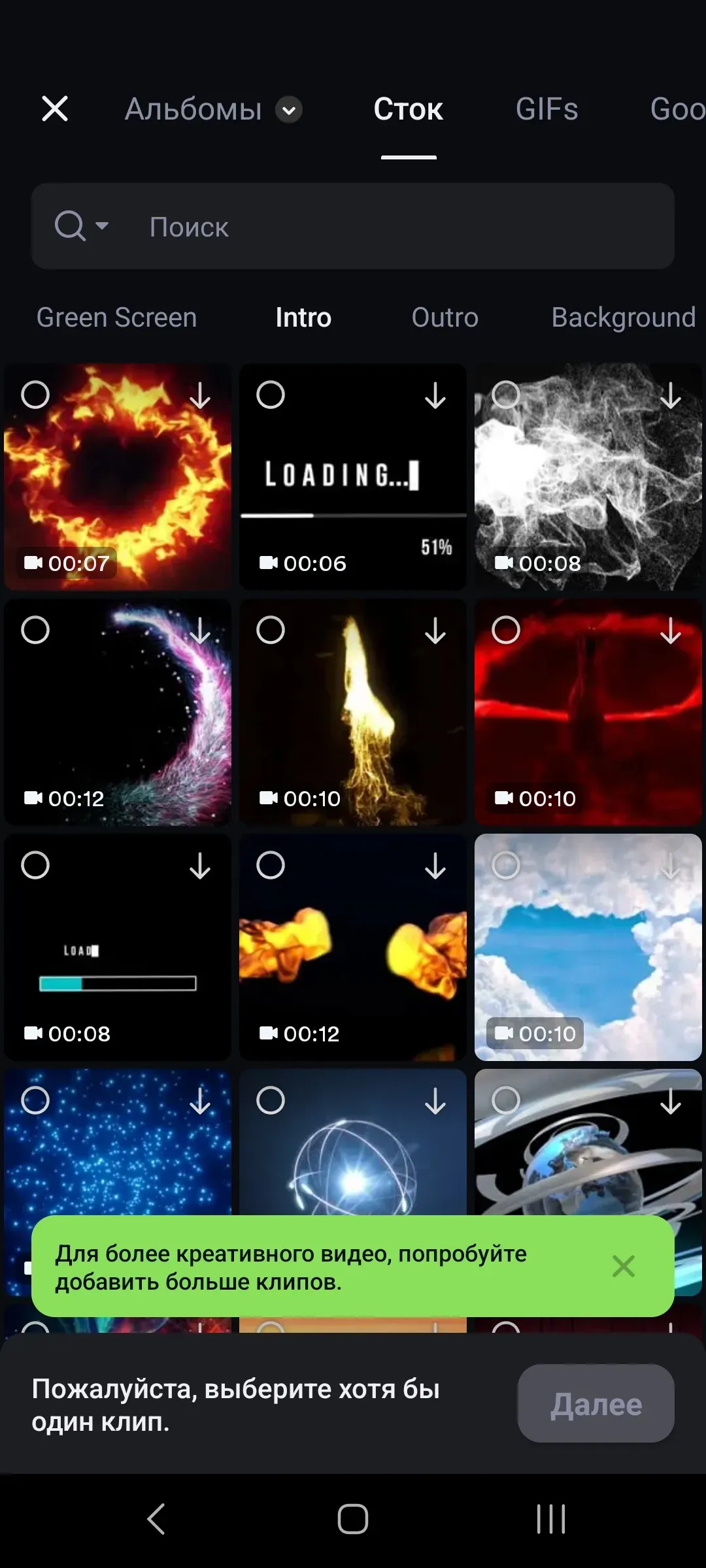
Task: Open the Background category
Action: tap(623, 318)
